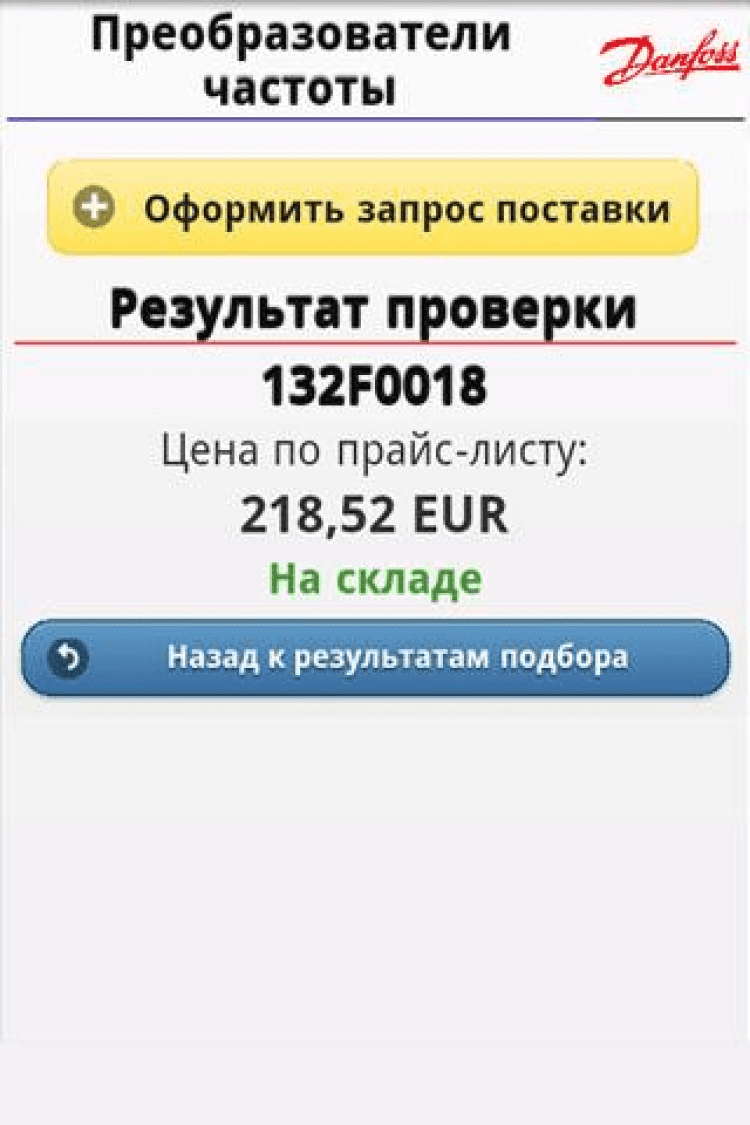Tap the Оформить запрос поставки button
This screenshot has width=750, height=1125.
[x=373, y=208]
